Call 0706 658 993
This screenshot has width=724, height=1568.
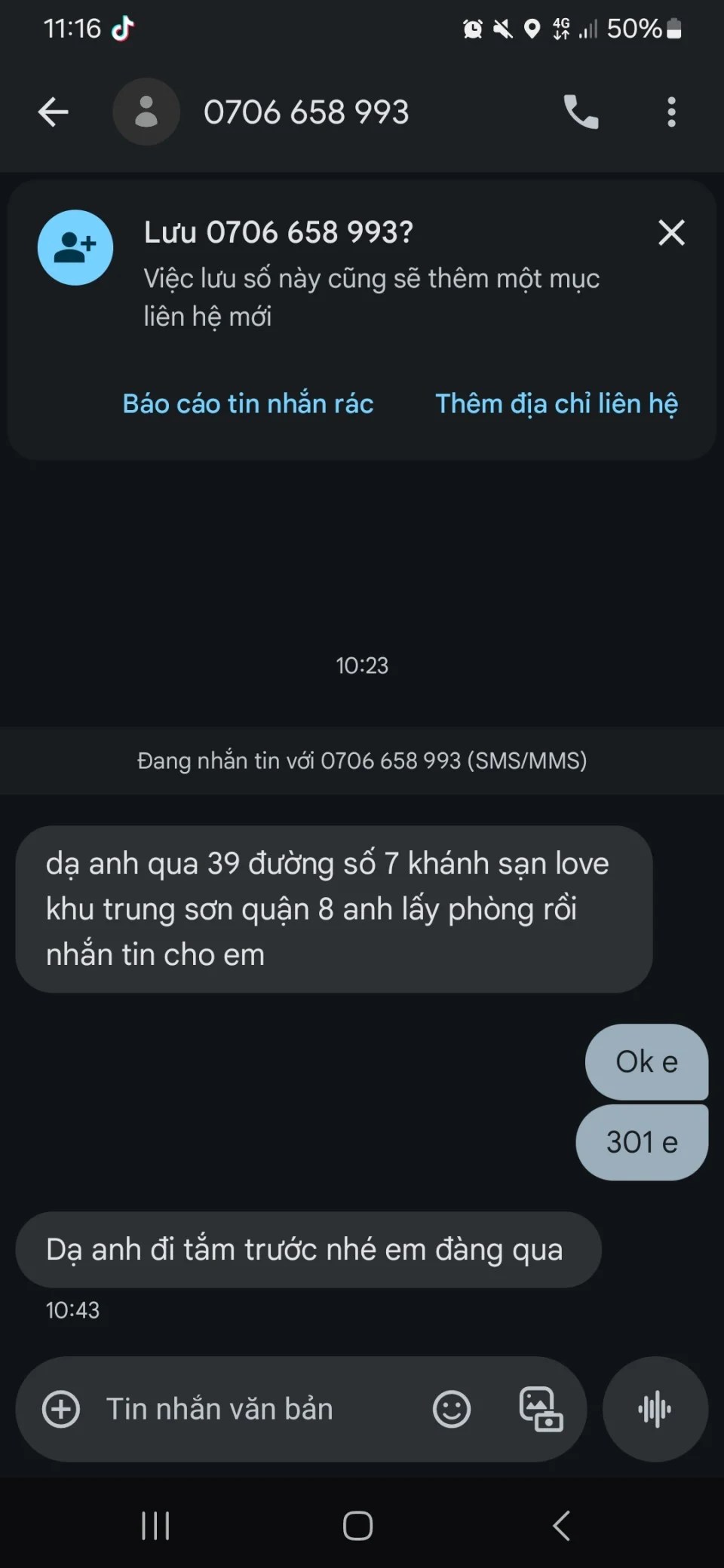click(x=581, y=112)
